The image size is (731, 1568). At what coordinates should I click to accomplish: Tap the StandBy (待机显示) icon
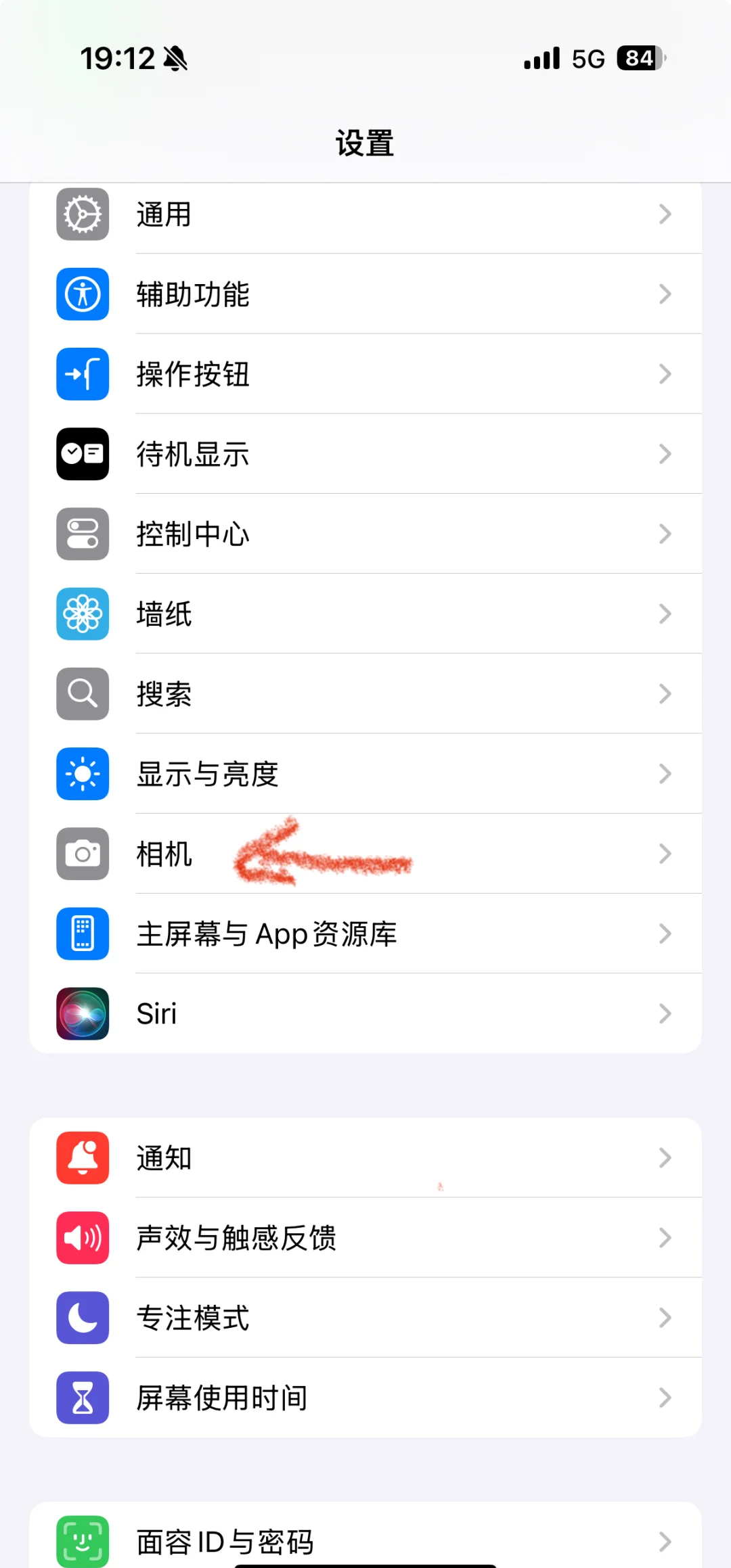[81, 454]
